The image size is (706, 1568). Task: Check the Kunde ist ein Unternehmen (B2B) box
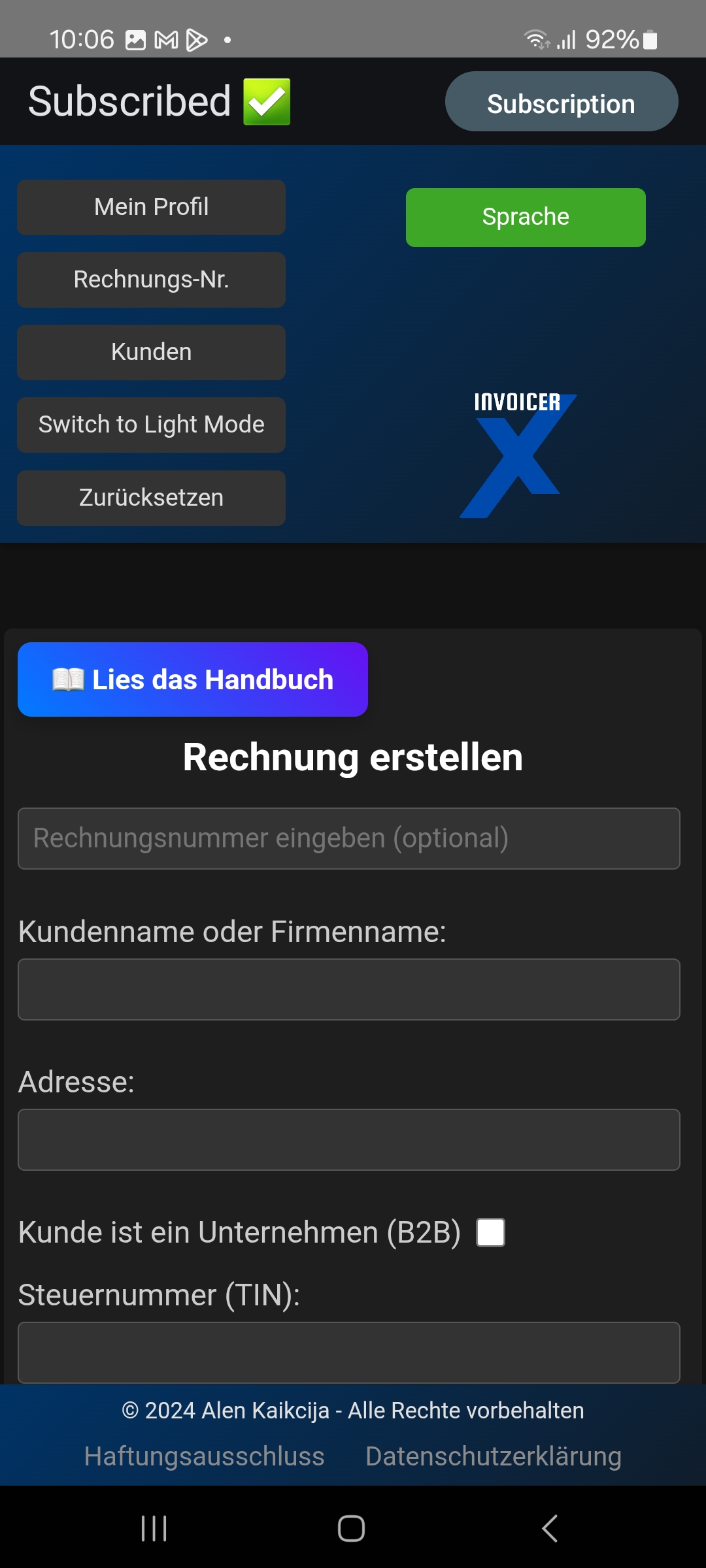[x=490, y=1232]
